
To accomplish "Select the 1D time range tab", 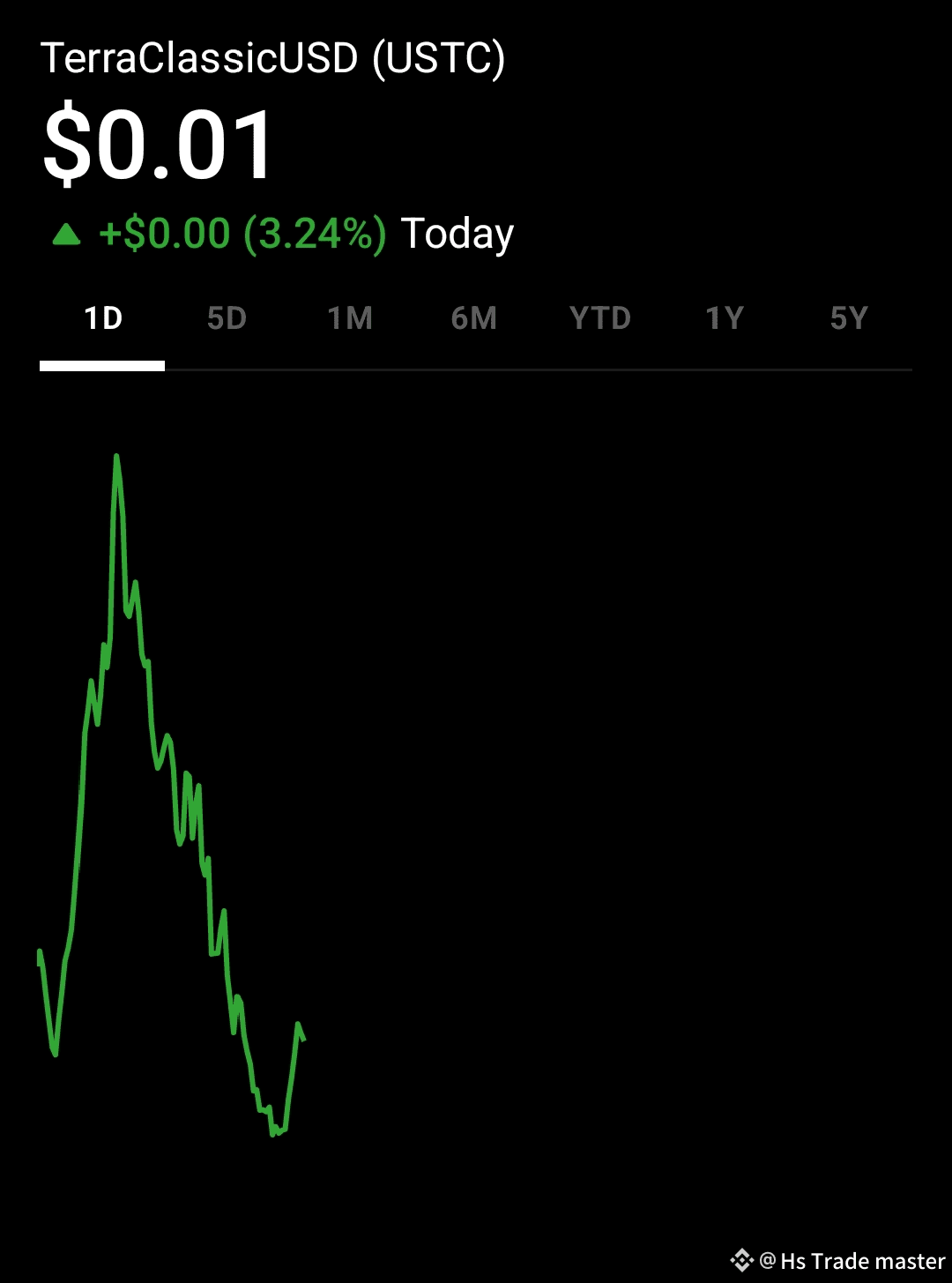I will pos(102,318).
